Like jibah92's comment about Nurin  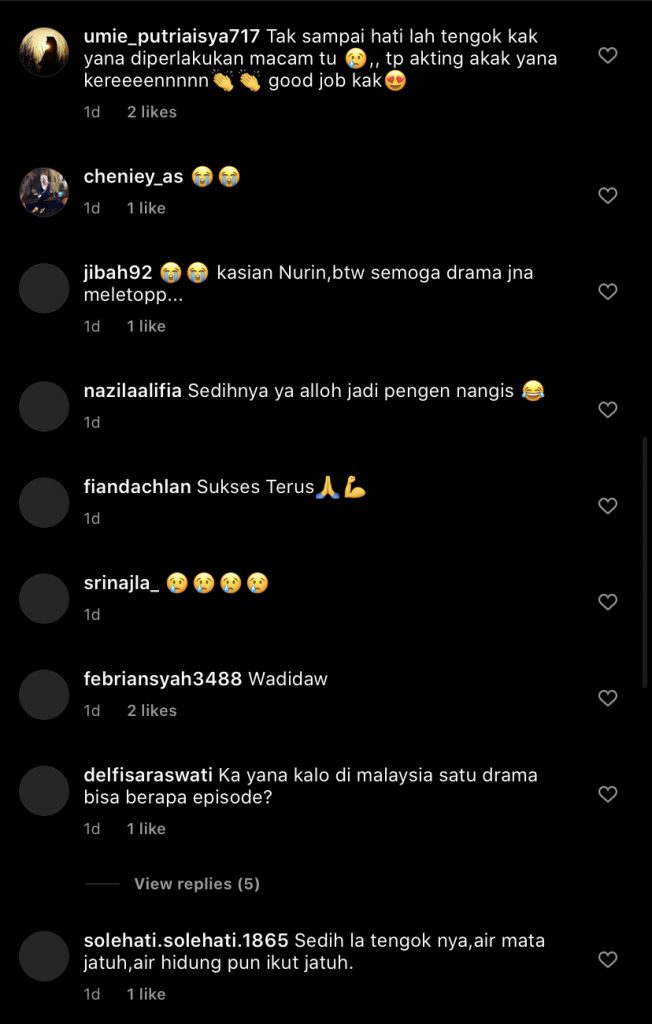(607, 291)
